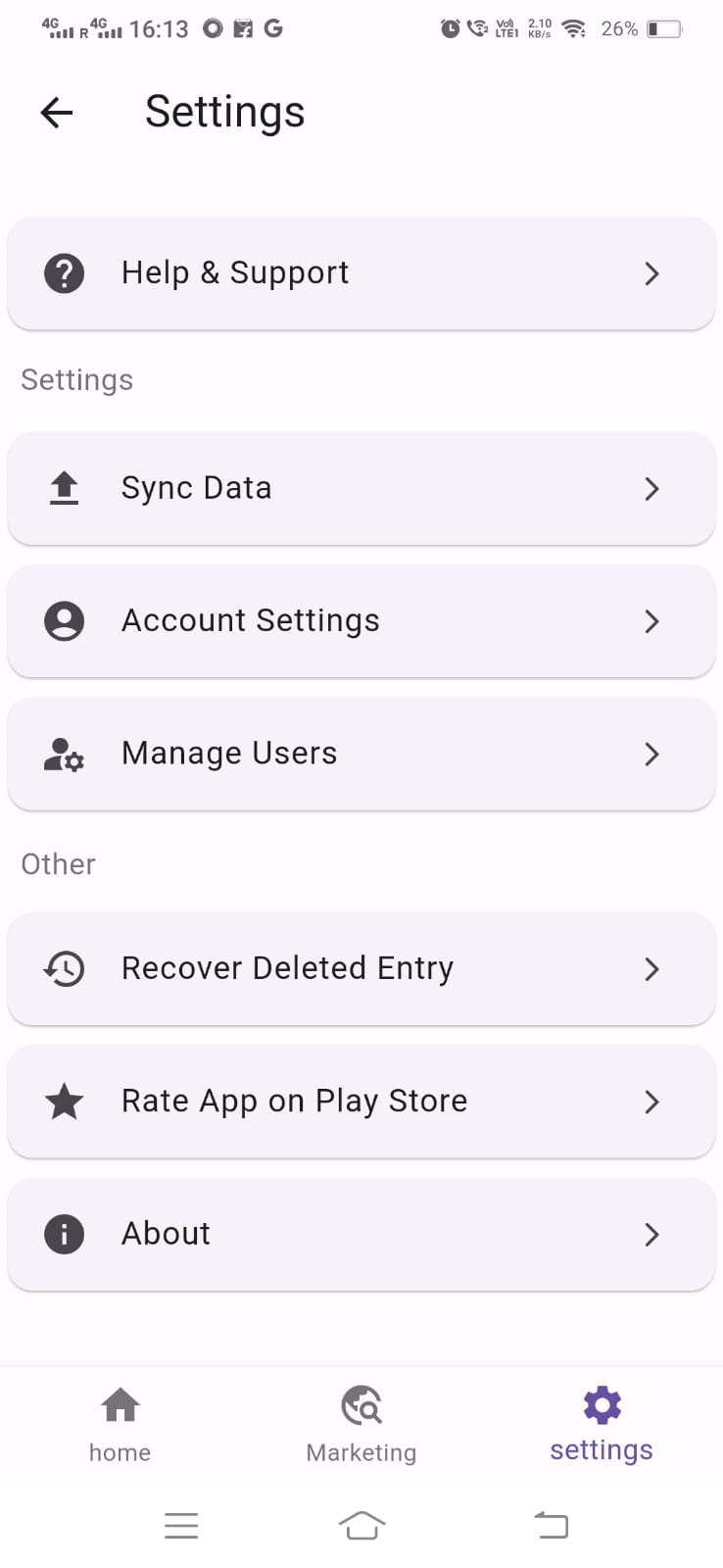This screenshot has height=1568, width=723.
Task: Open Recover Deleted Entry
Action: tap(361, 969)
